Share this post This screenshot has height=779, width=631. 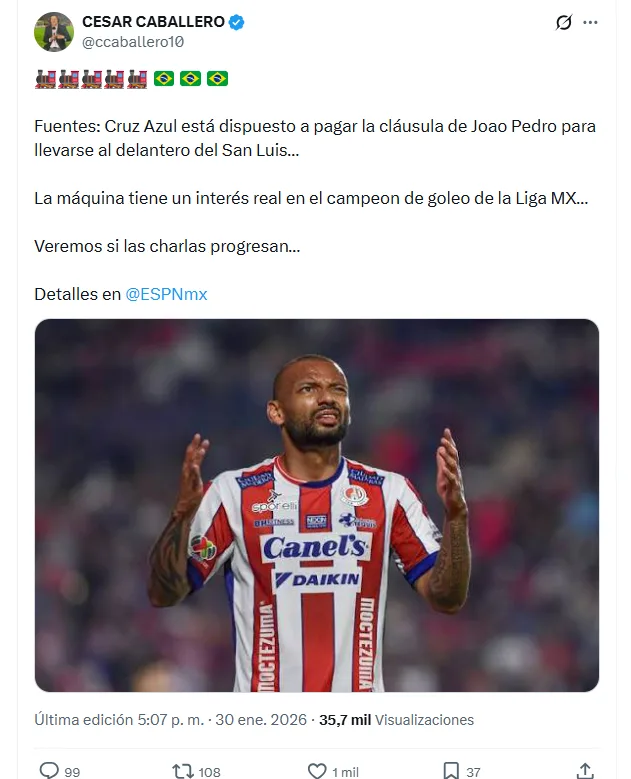point(585,770)
